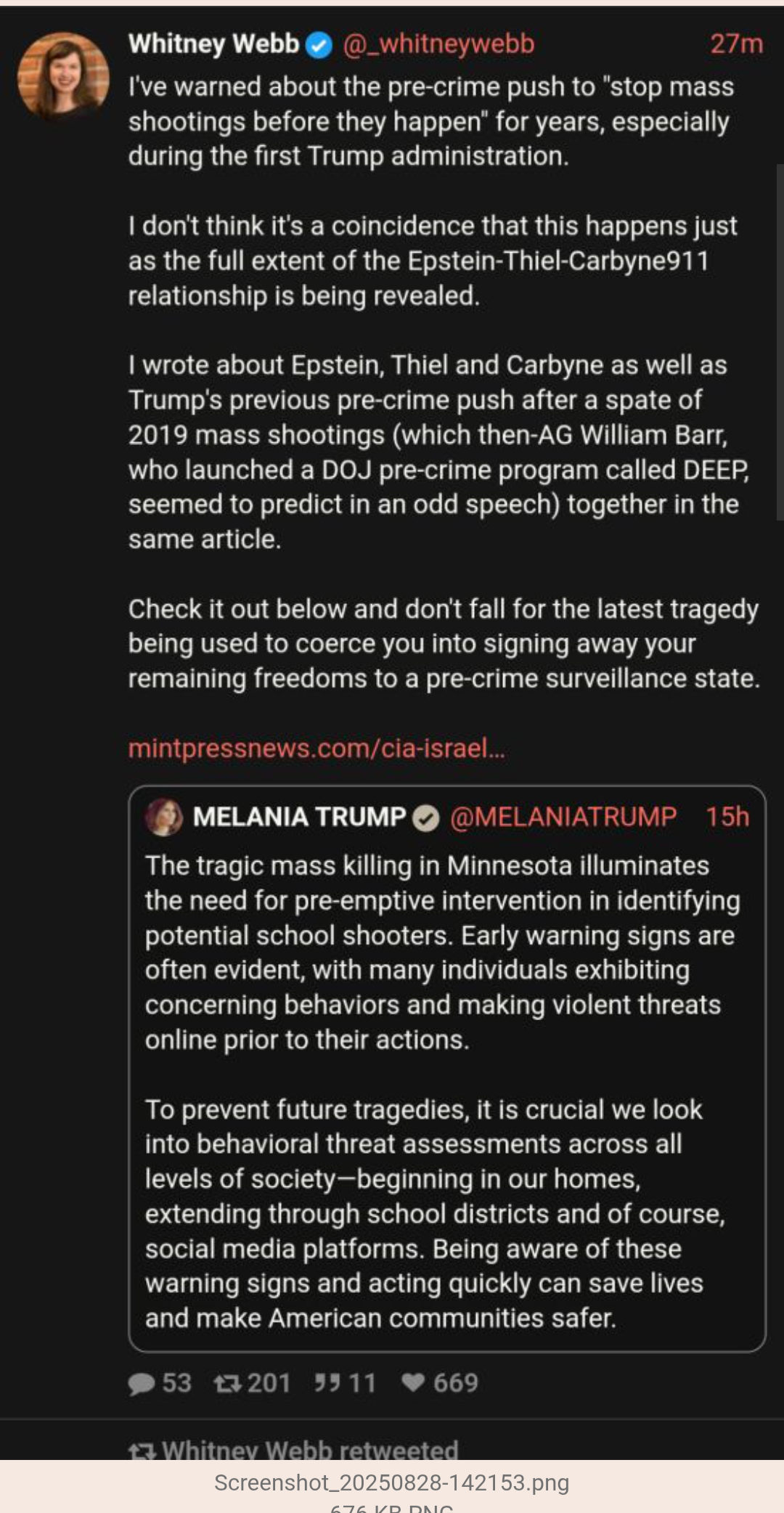Open the quotes icon showing 11
The image size is (784, 1513).
(345, 1383)
